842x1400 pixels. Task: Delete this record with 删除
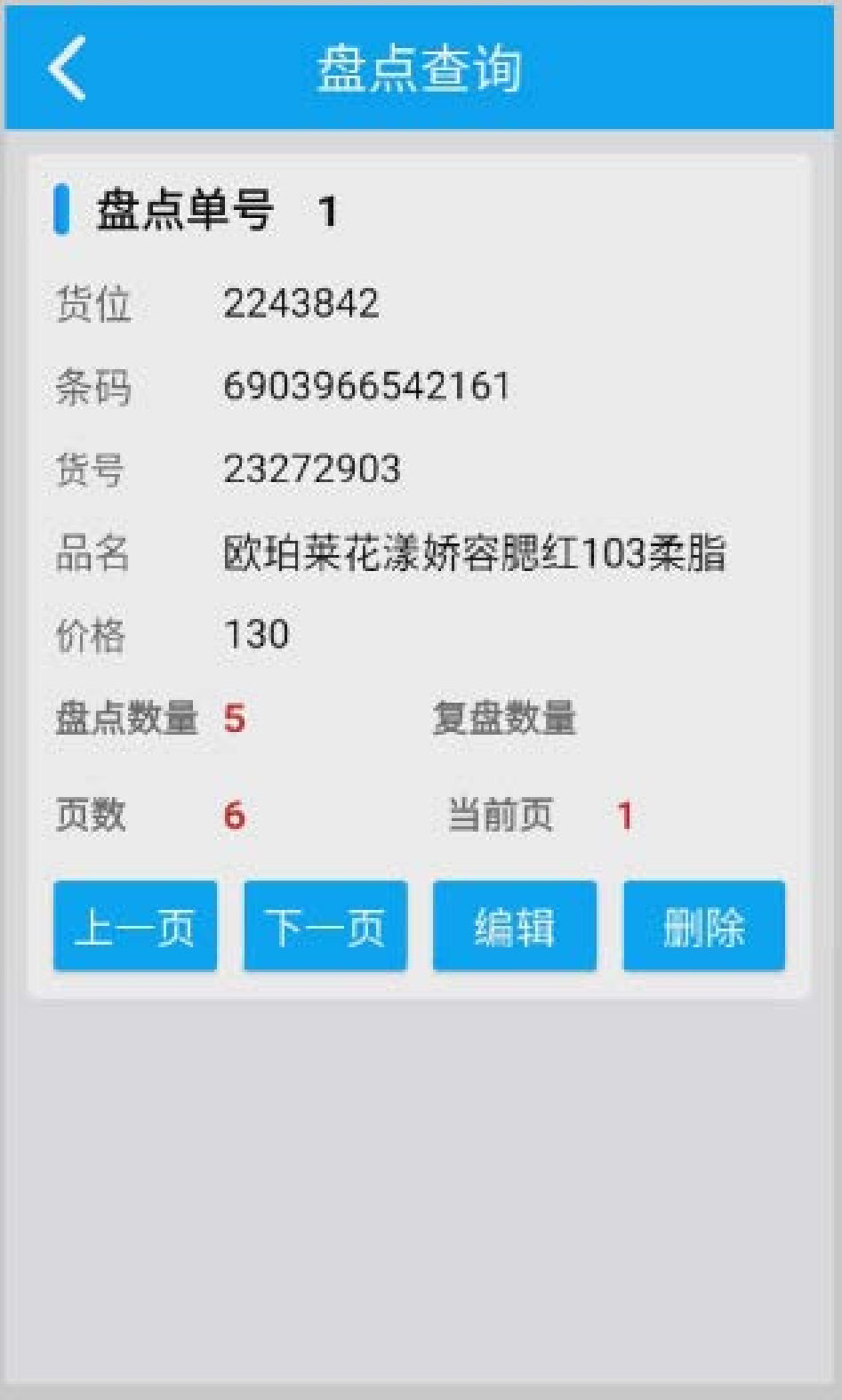click(703, 926)
